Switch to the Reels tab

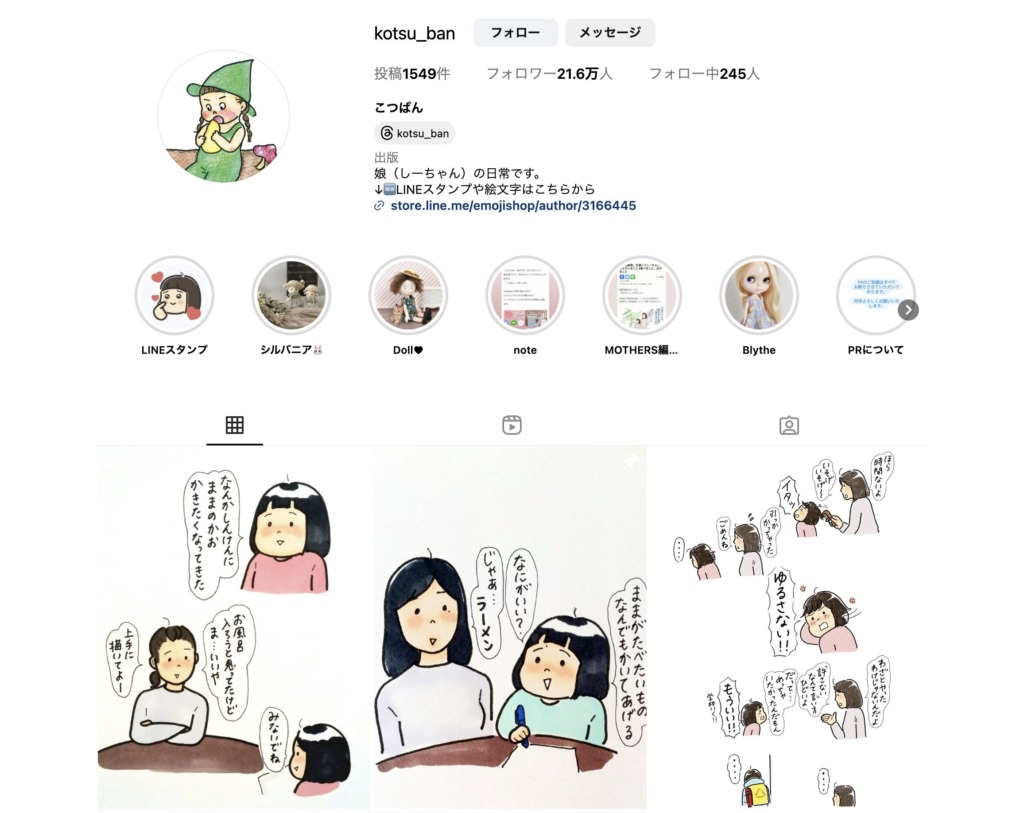point(512,425)
